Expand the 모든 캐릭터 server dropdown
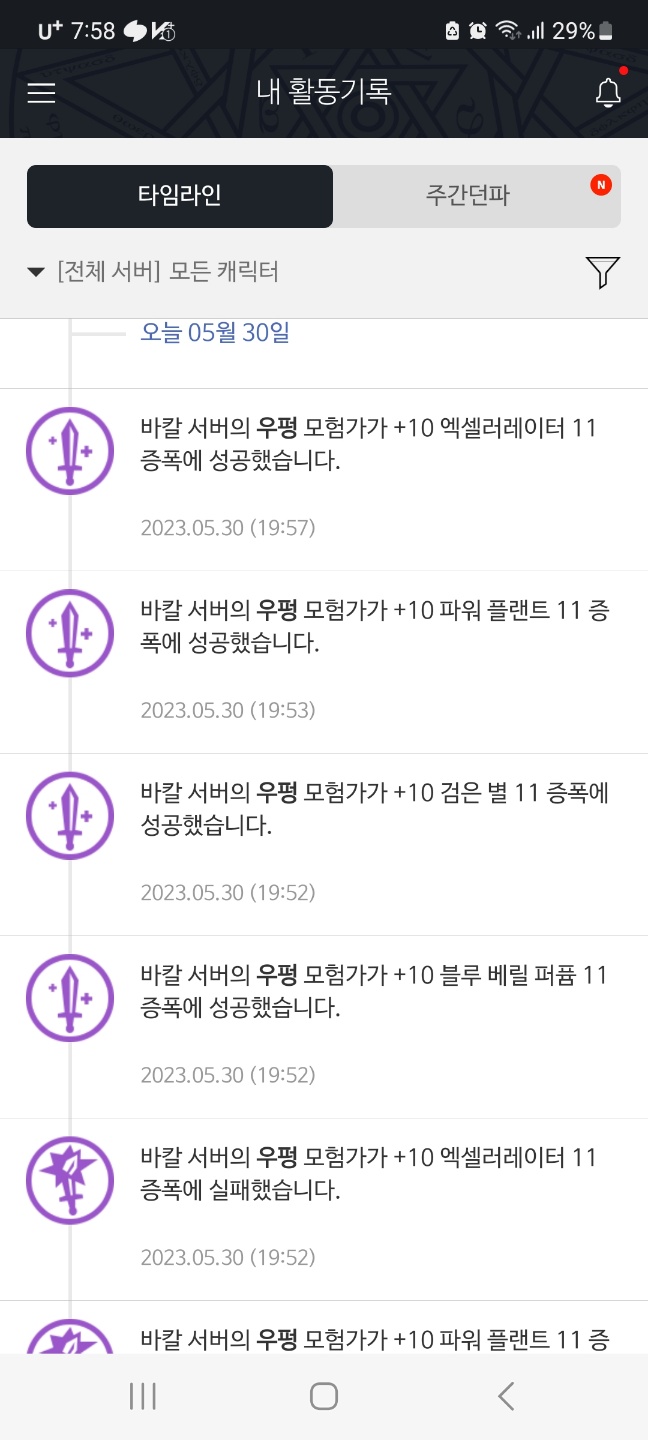The height and width of the screenshot is (1440, 648). (153, 271)
